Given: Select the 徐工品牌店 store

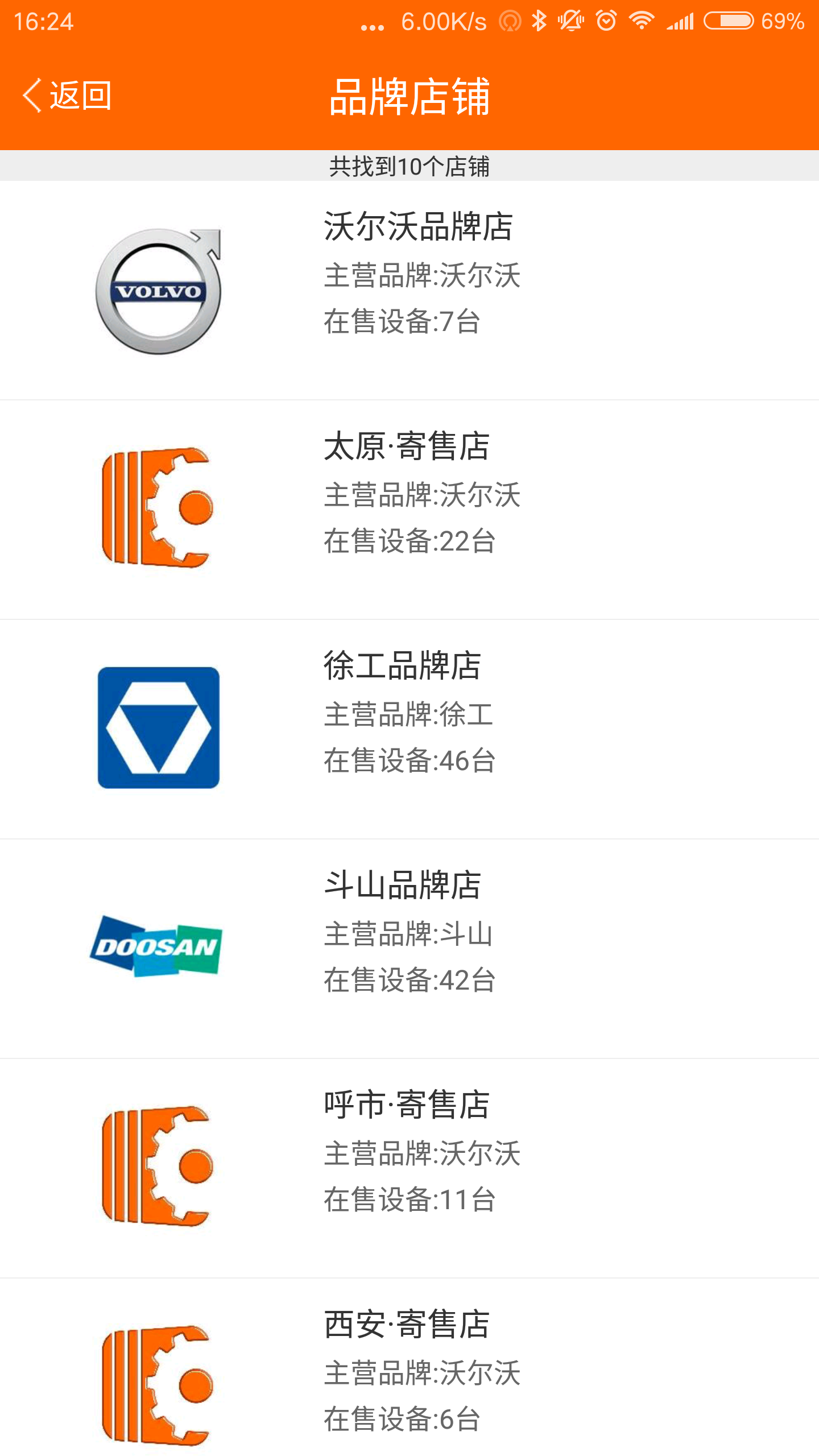Looking at the screenshot, I should pos(409,730).
